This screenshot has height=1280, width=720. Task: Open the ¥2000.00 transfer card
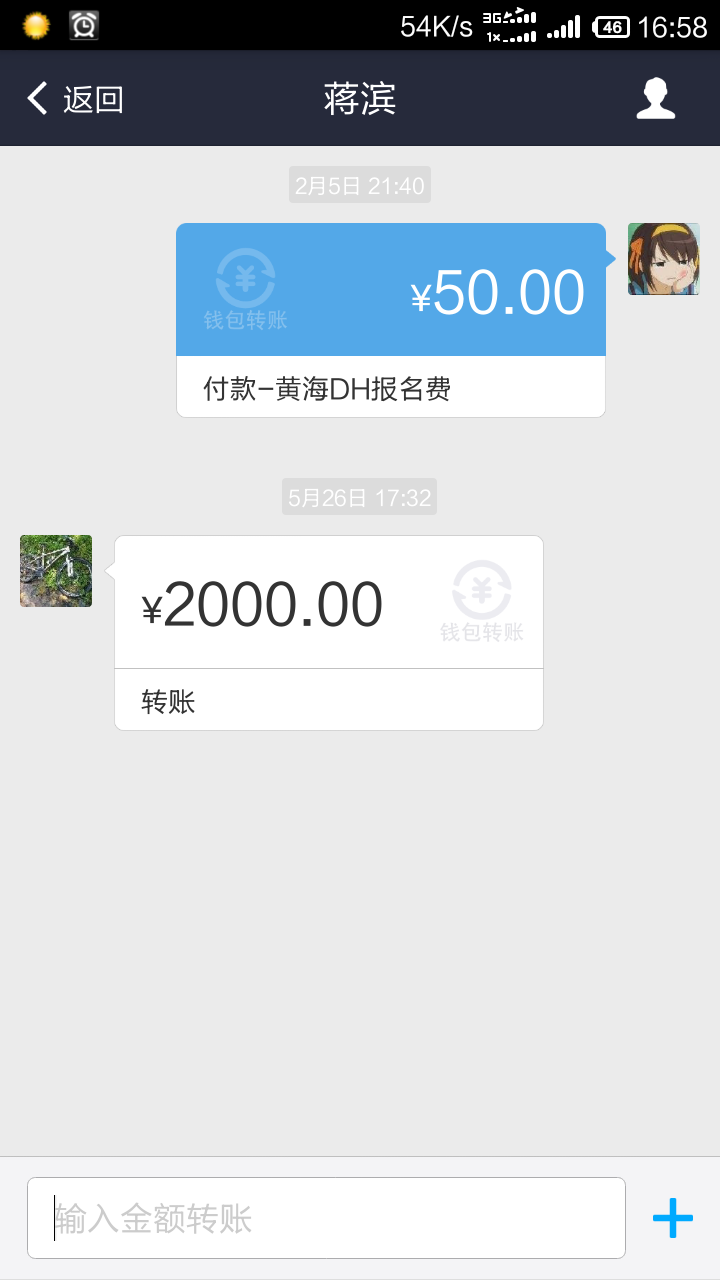[328, 632]
